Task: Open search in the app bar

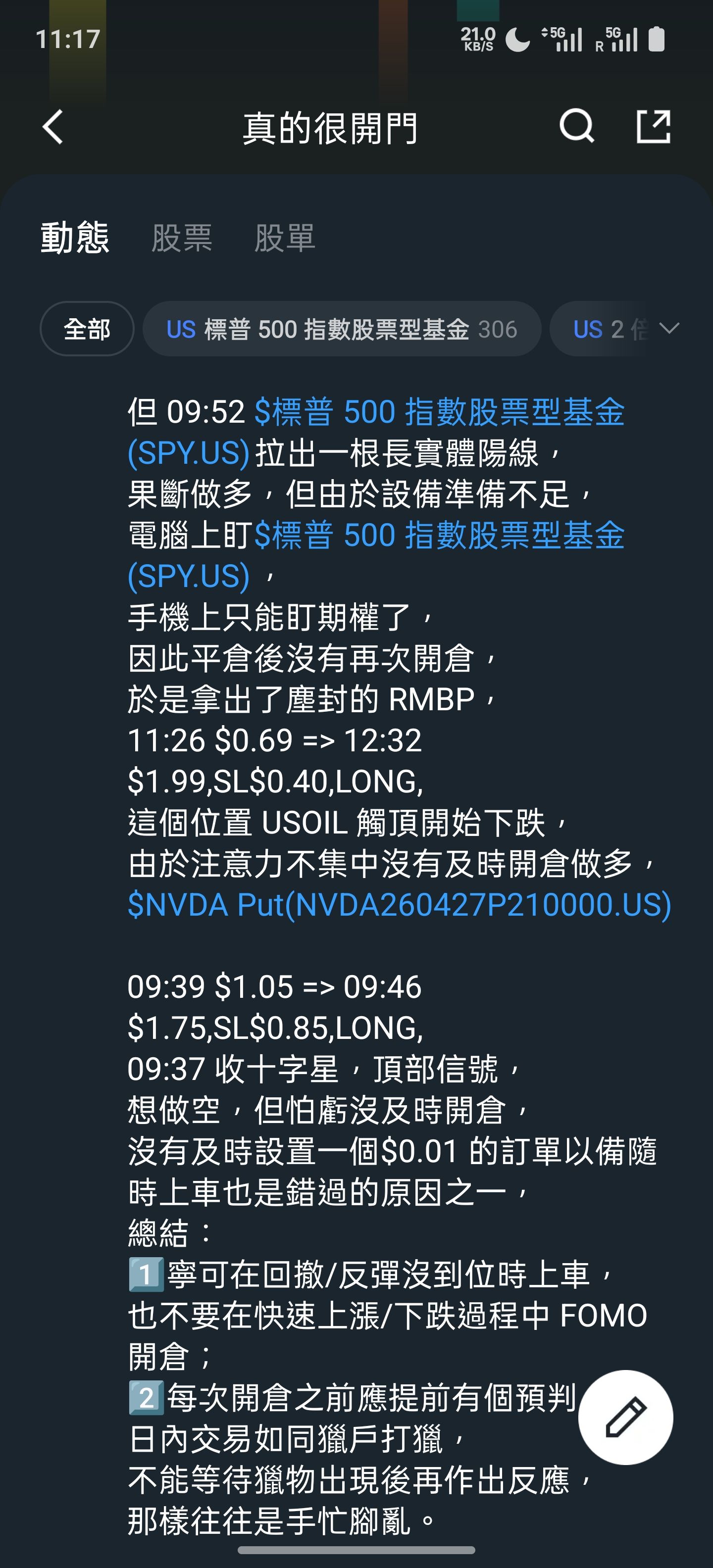Action: (576, 127)
